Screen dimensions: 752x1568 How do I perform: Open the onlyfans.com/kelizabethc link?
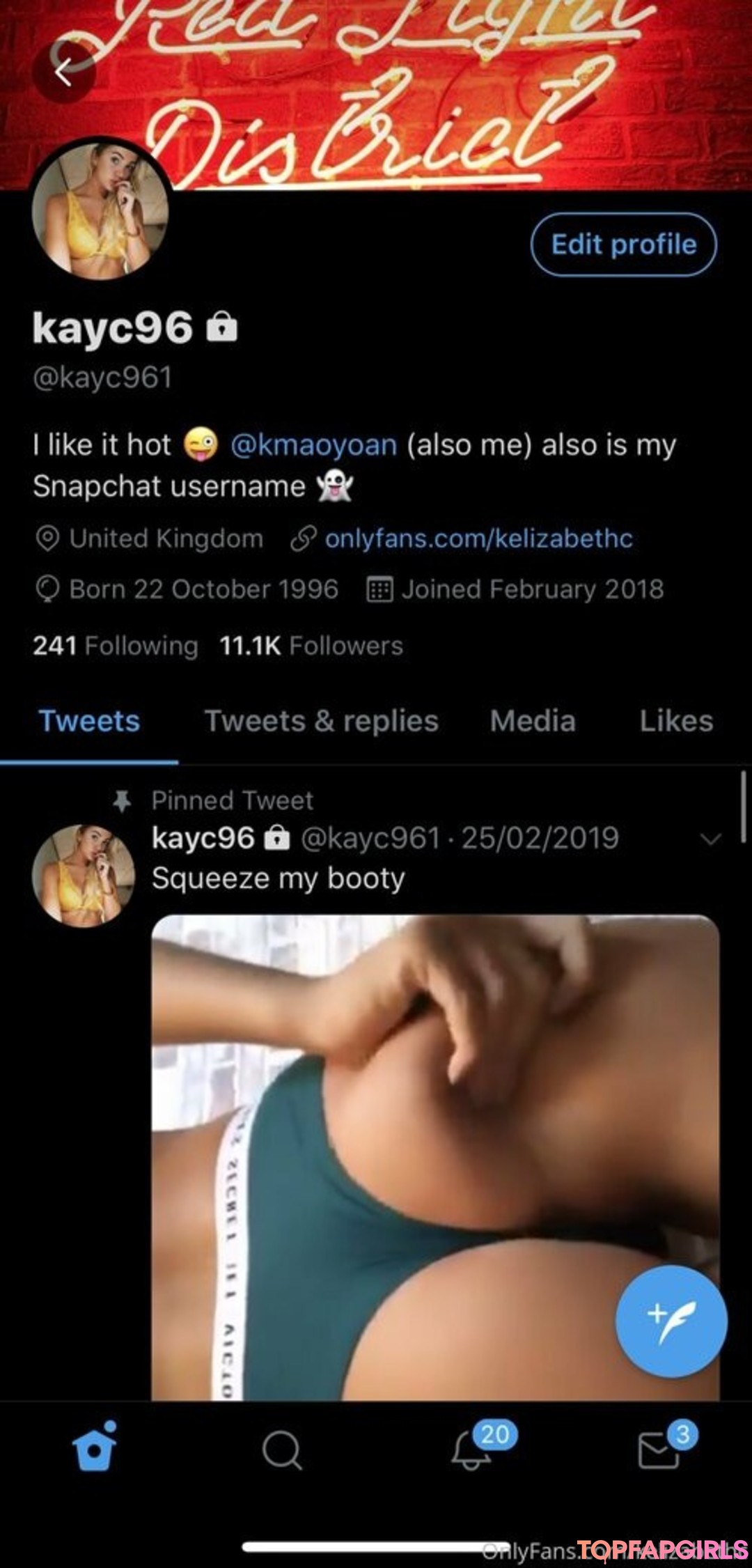coord(478,538)
